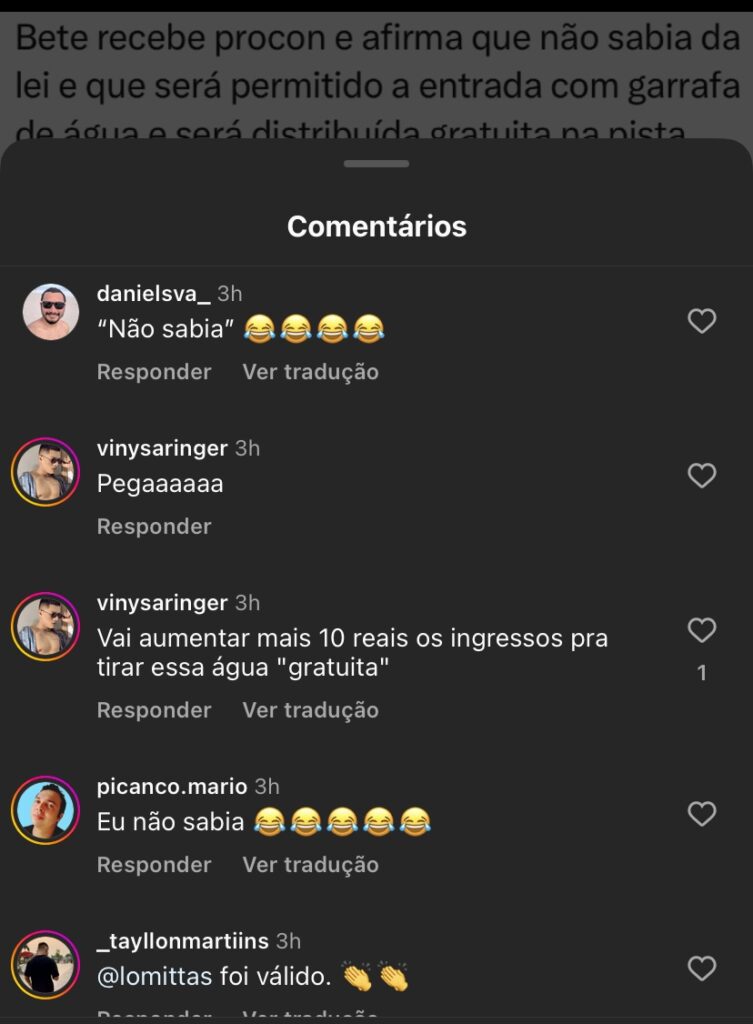Like _tayllonmartiins' "foi válido" comment
This screenshot has height=1024, width=753.
pos(702,968)
